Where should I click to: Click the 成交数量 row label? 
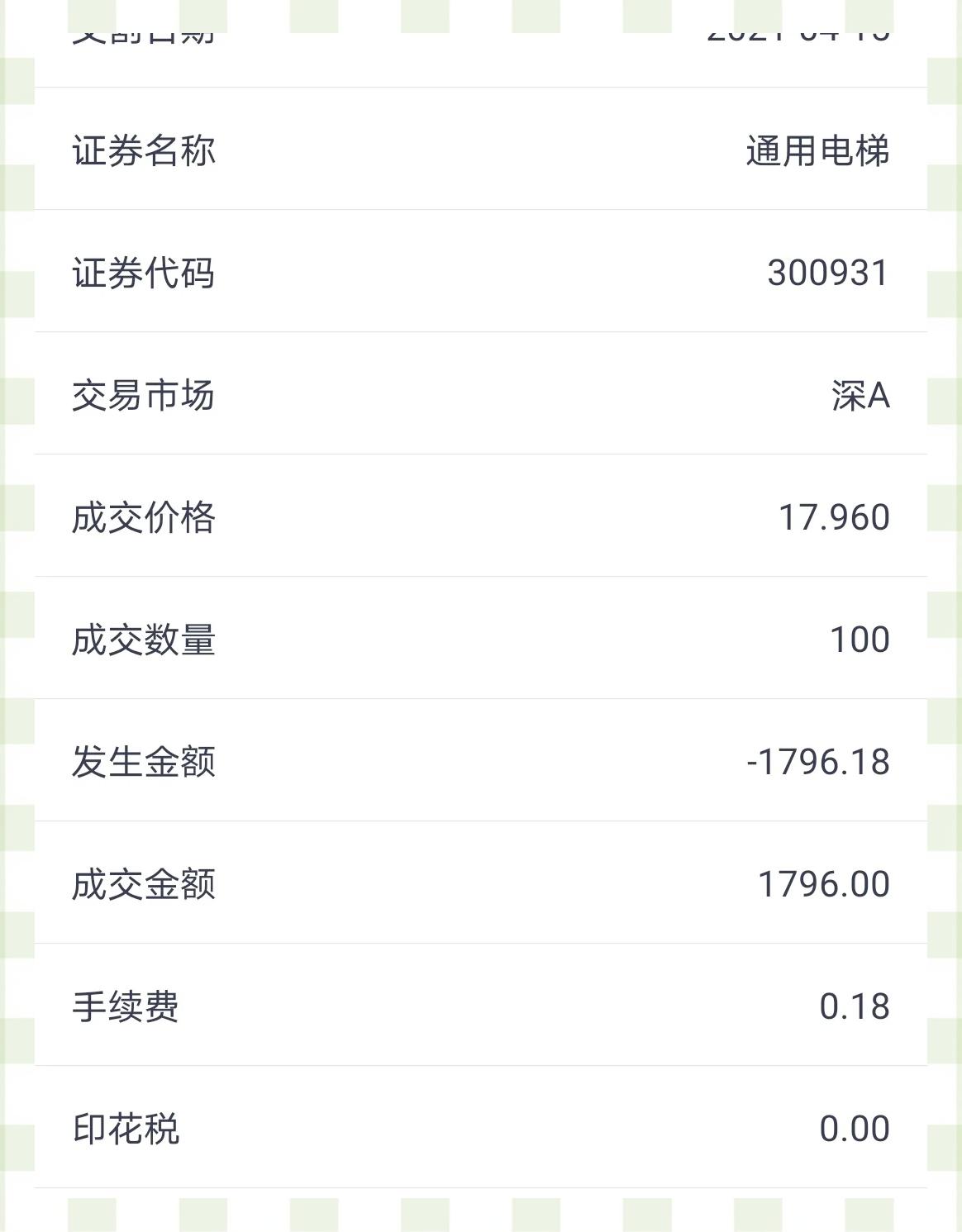point(141,638)
